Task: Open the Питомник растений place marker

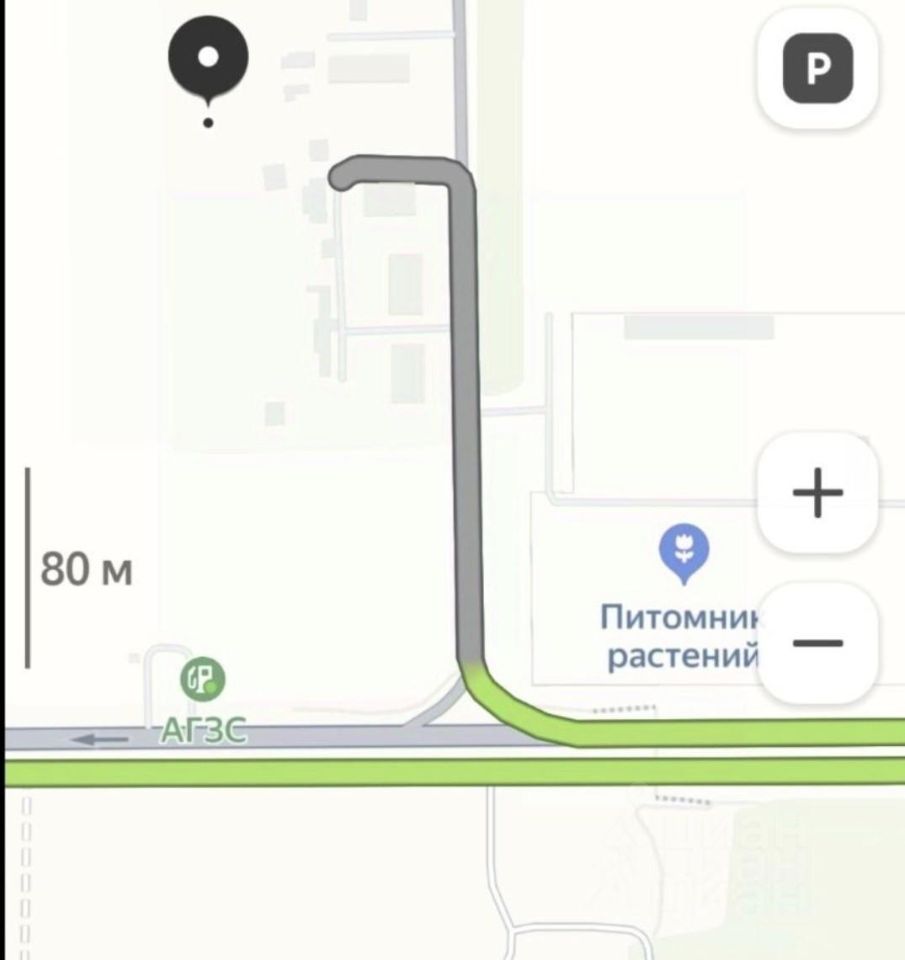Action: click(683, 553)
